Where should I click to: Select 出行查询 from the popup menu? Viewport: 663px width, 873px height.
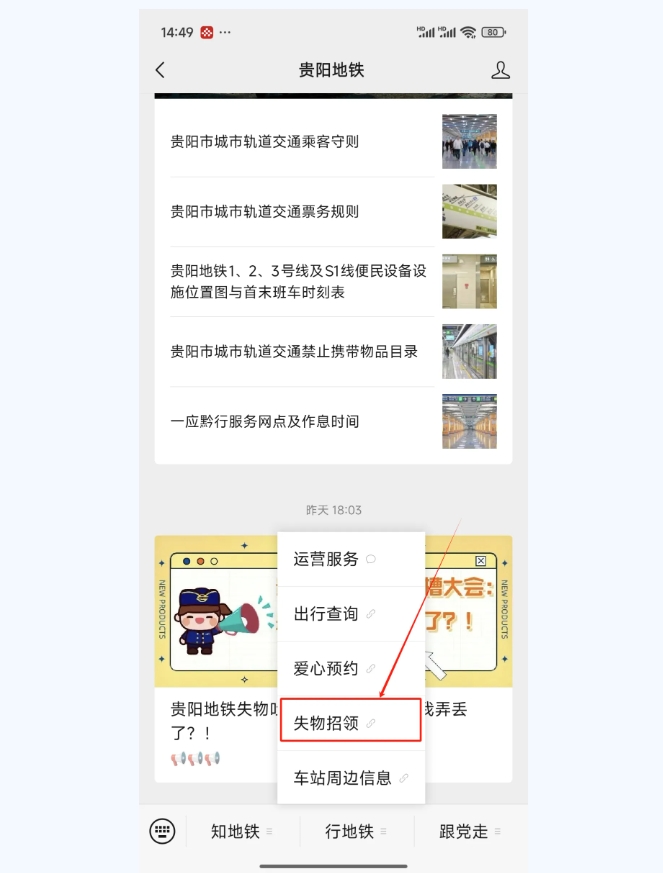click(351, 614)
